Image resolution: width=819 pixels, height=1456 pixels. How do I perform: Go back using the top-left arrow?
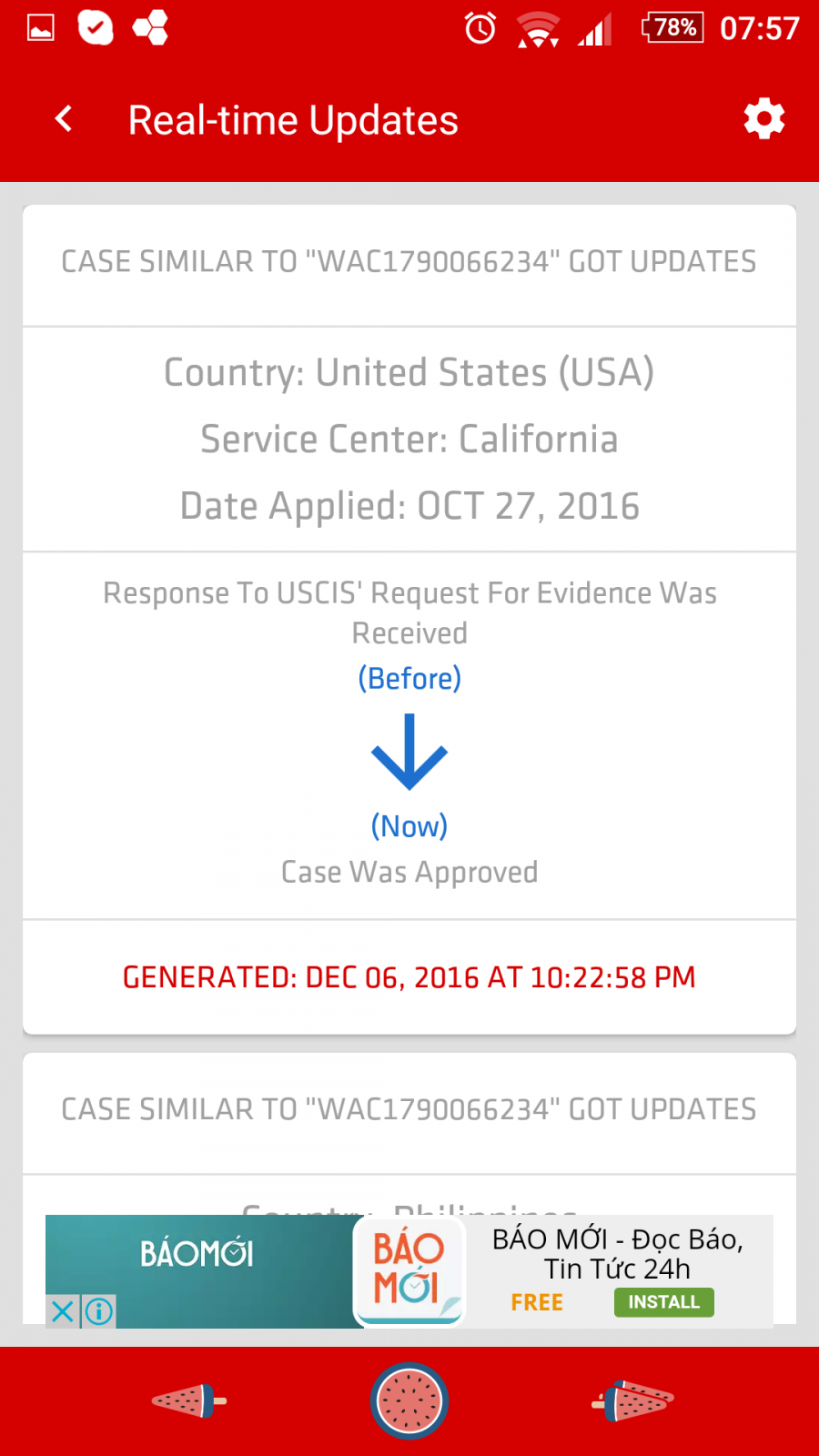(x=64, y=118)
